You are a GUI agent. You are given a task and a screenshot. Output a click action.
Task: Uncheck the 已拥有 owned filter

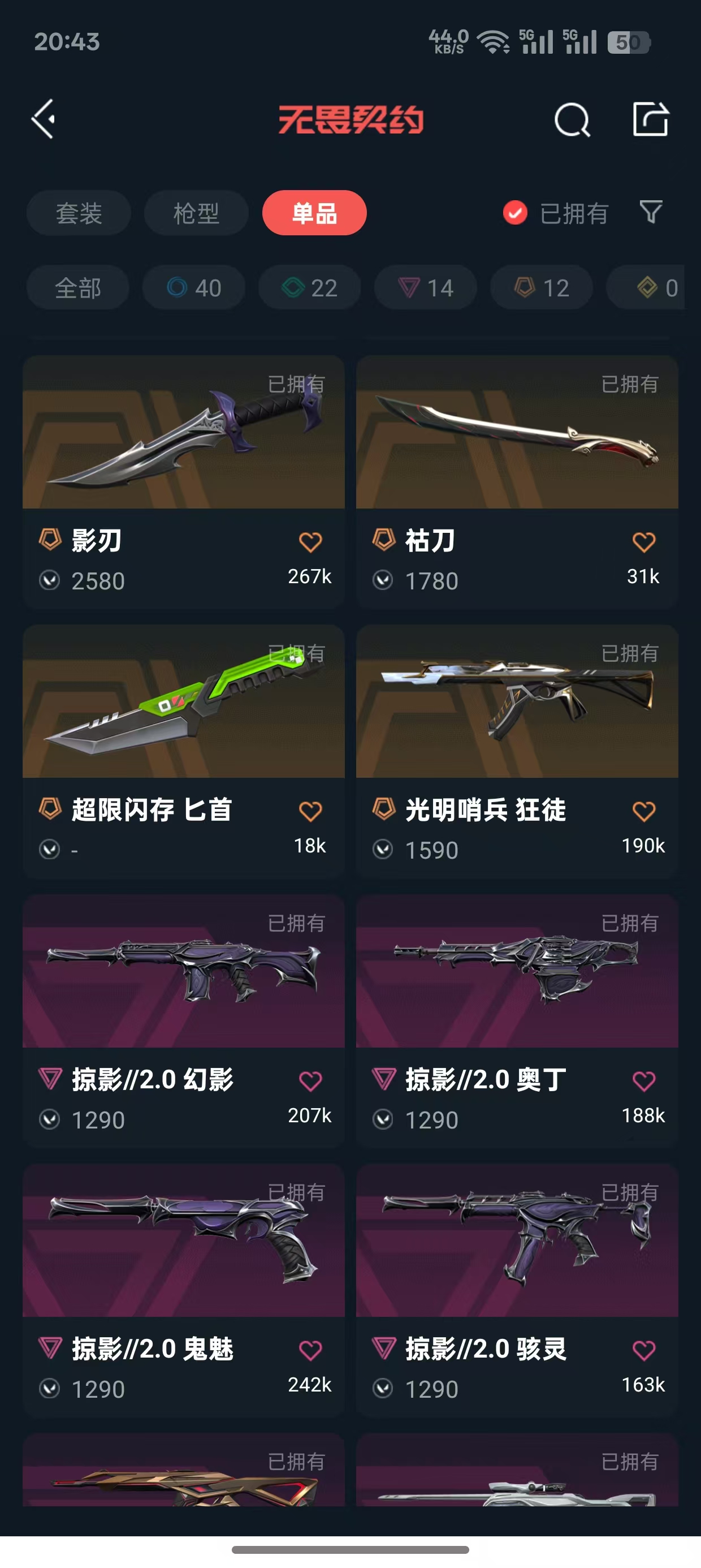pos(516,213)
